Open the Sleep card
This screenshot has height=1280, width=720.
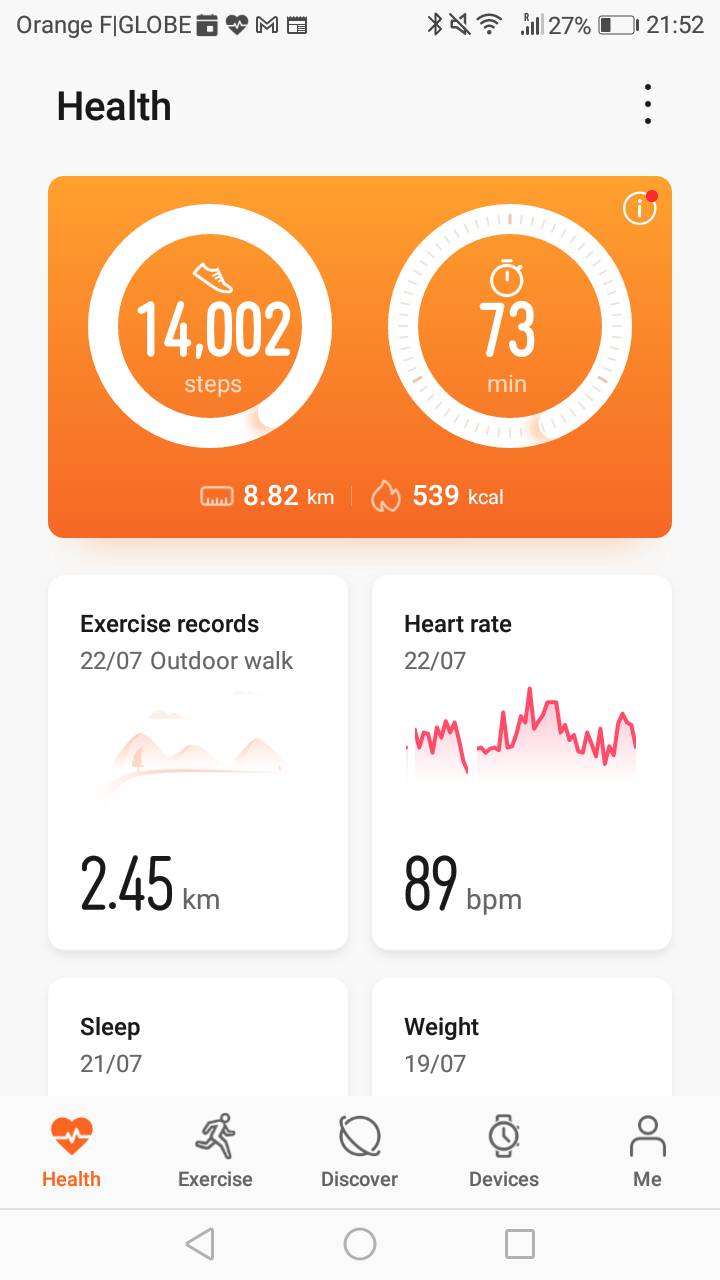click(x=198, y=1037)
